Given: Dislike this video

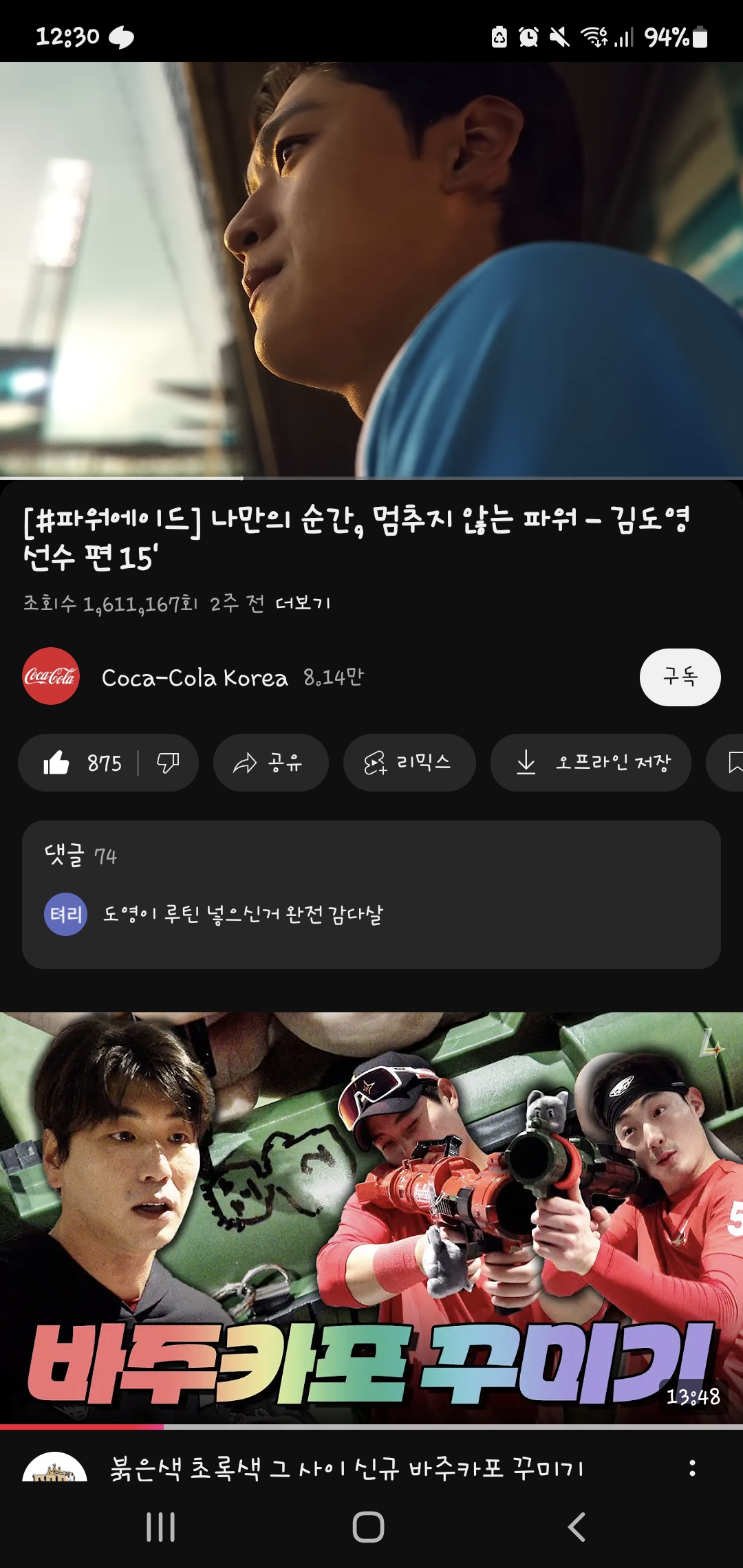Looking at the screenshot, I should (x=168, y=763).
